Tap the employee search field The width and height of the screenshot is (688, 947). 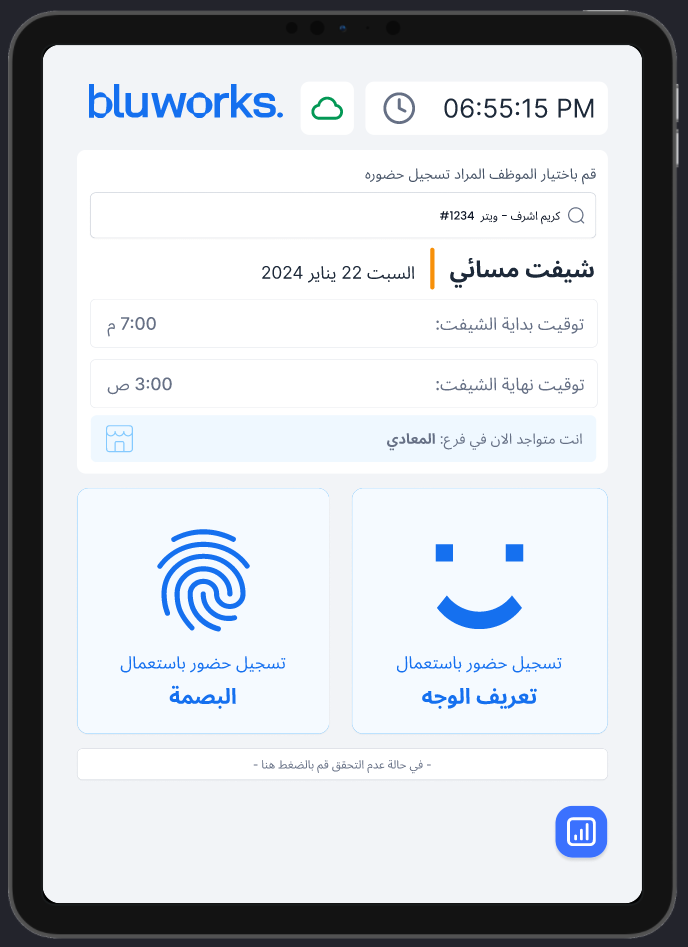coord(342,216)
